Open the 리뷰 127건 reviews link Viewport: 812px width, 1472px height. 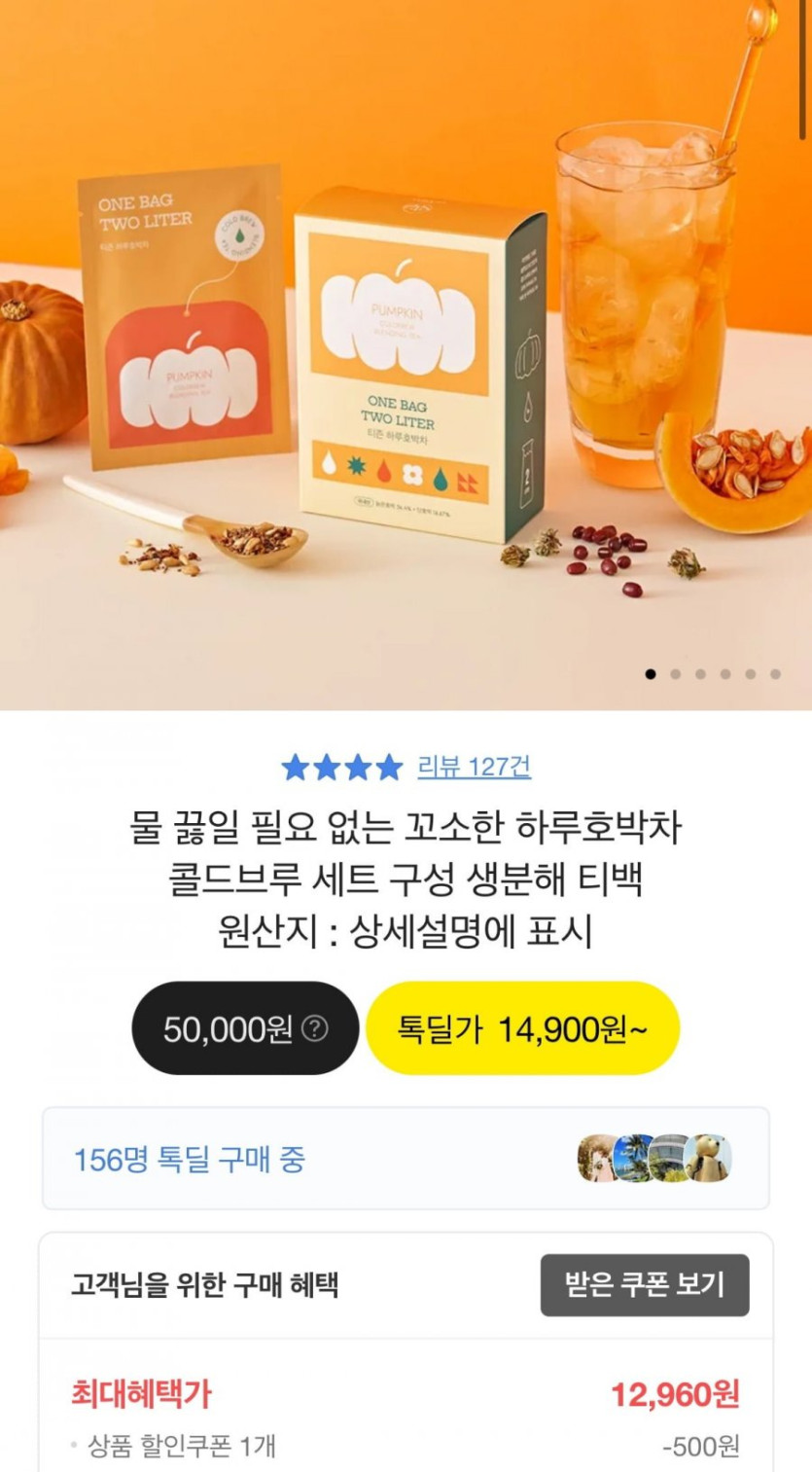pos(474,767)
